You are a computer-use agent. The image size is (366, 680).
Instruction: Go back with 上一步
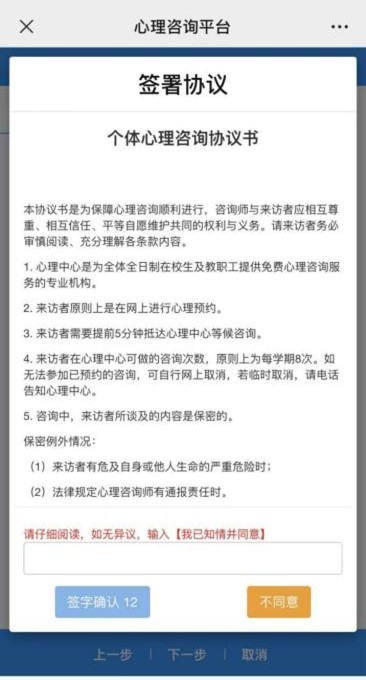click(113, 655)
